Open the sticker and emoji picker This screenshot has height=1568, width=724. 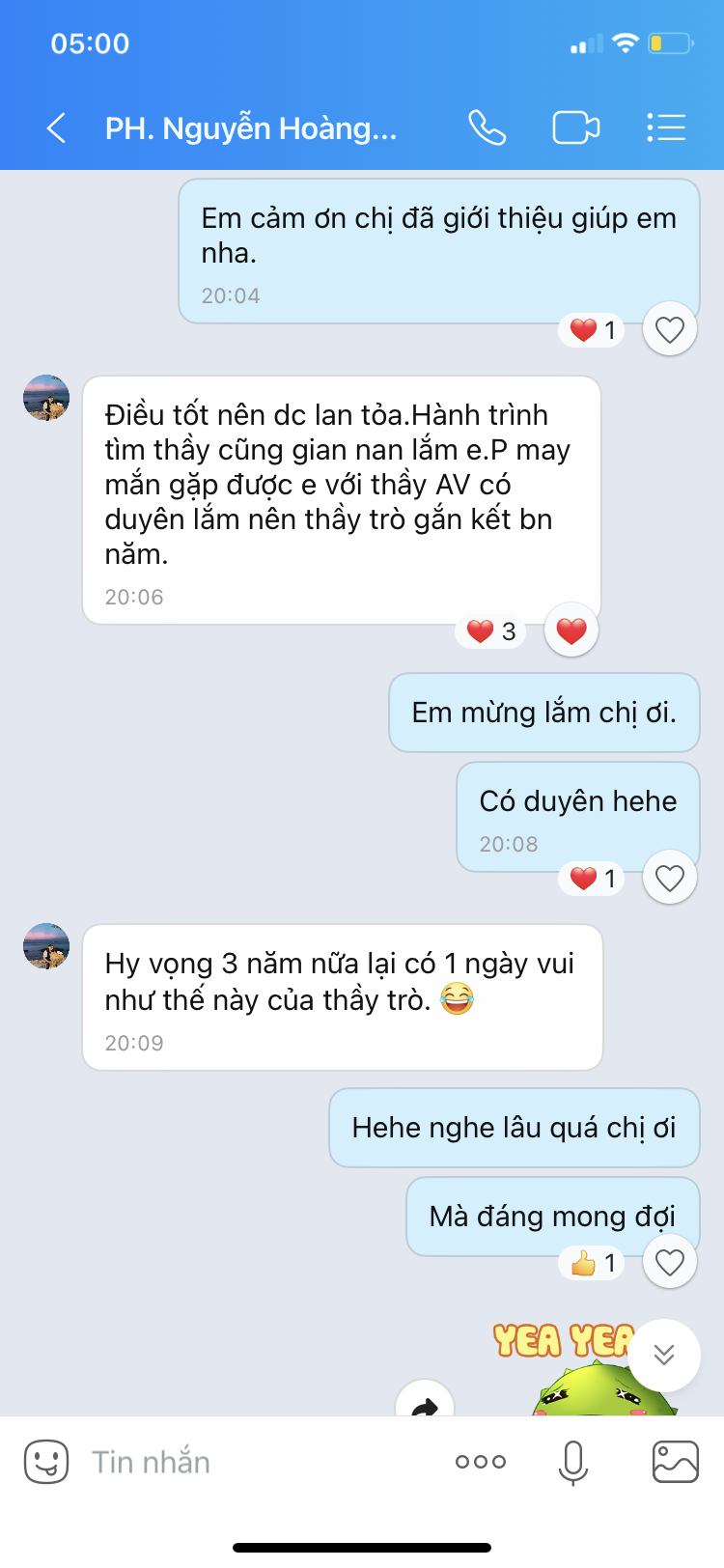[46, 1462]
